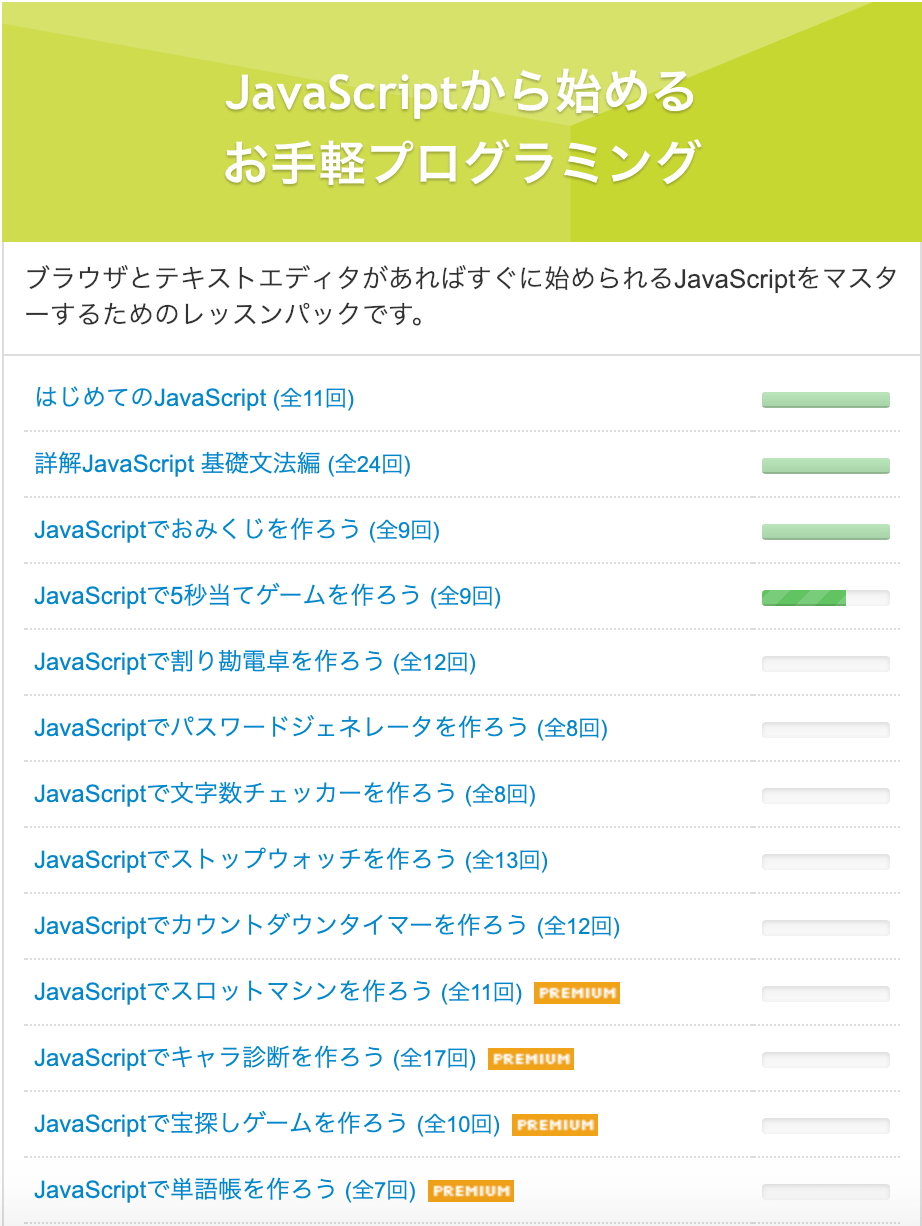
Task: Open the パスワードジェネレータ lesson
Action: 320,728
